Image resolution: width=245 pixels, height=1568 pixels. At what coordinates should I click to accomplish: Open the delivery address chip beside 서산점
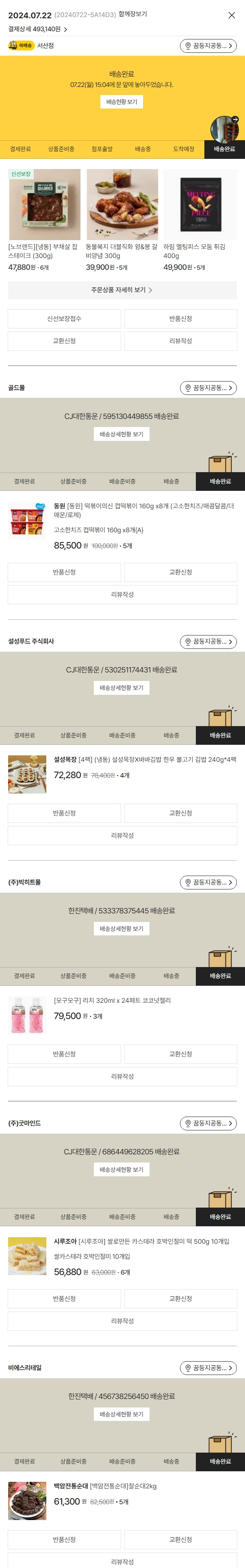tap(208, 46)
